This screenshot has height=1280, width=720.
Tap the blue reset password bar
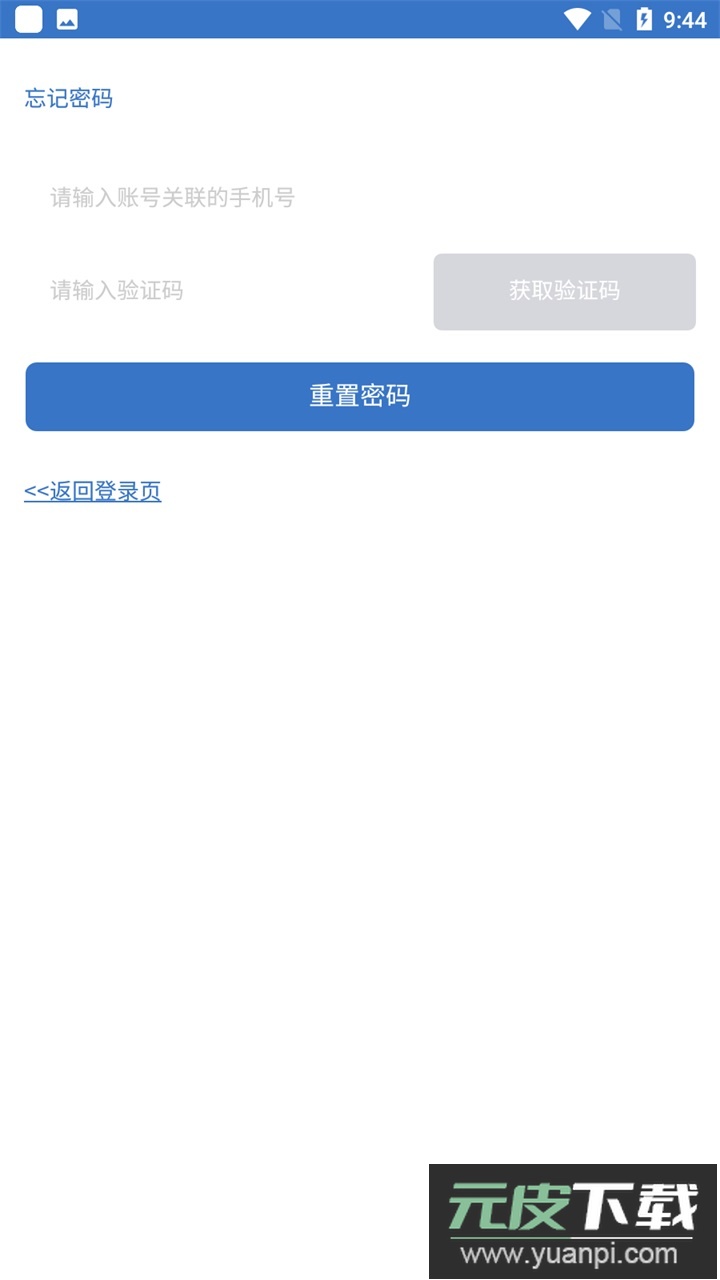pos(360,396)
